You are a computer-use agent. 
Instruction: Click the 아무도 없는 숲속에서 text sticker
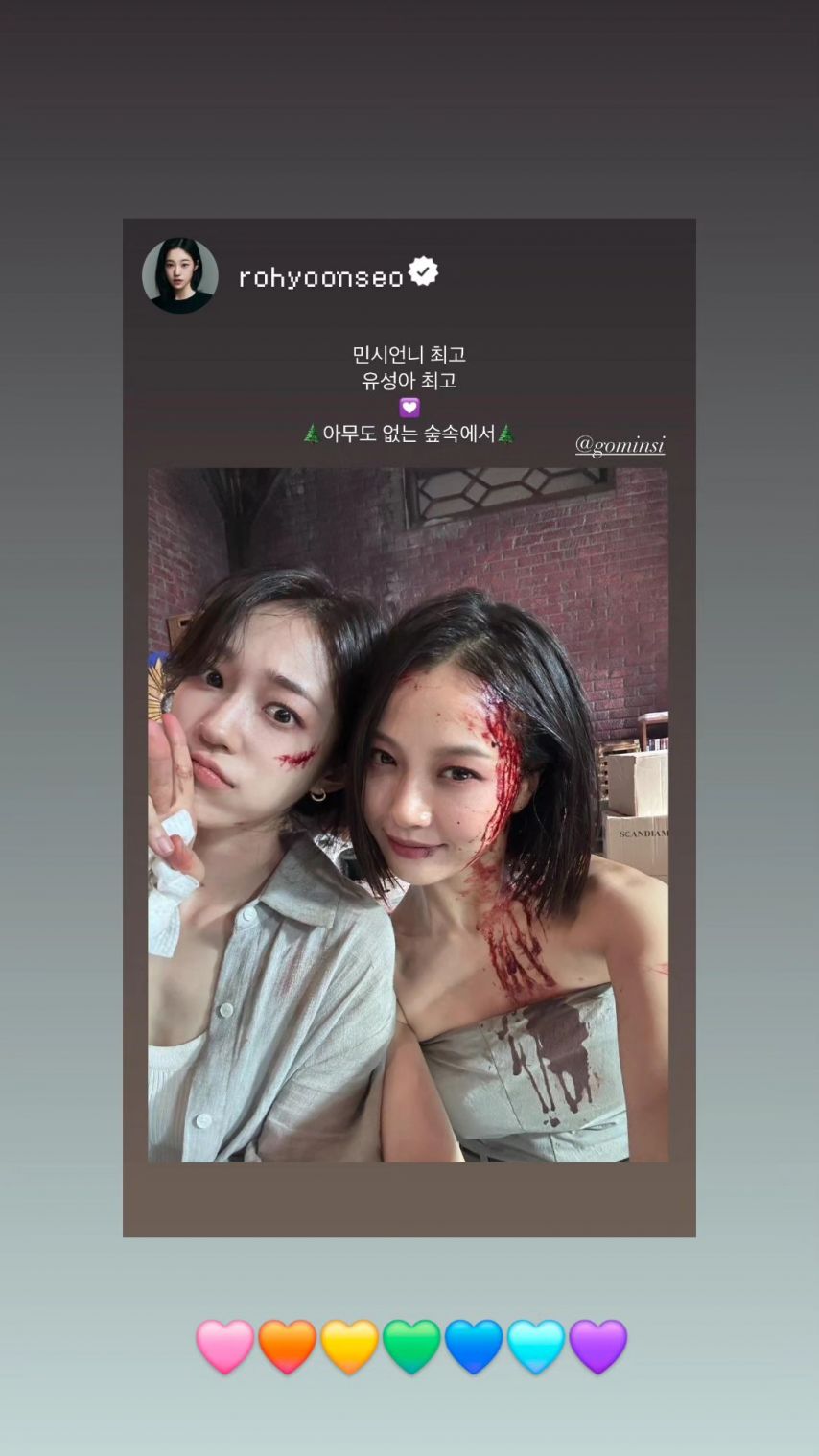tap(409, 434)
